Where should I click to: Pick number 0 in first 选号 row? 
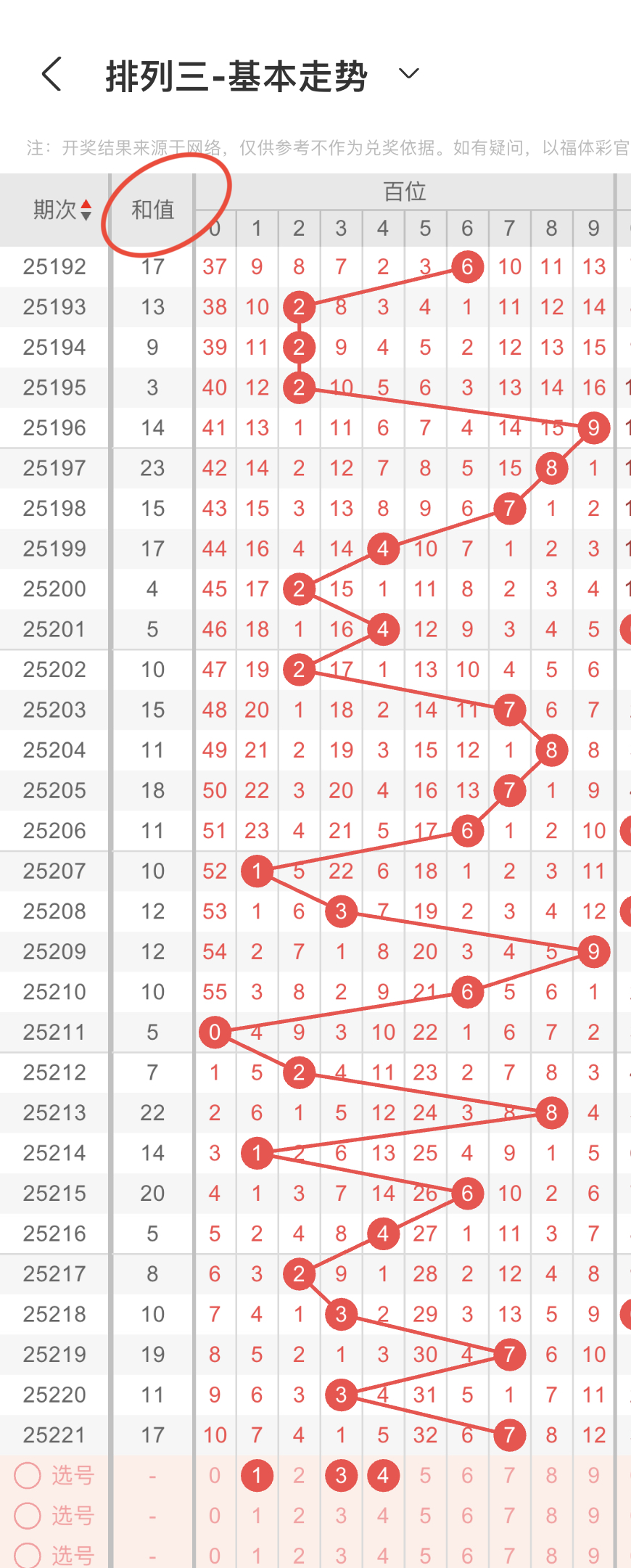(215, 1475)
